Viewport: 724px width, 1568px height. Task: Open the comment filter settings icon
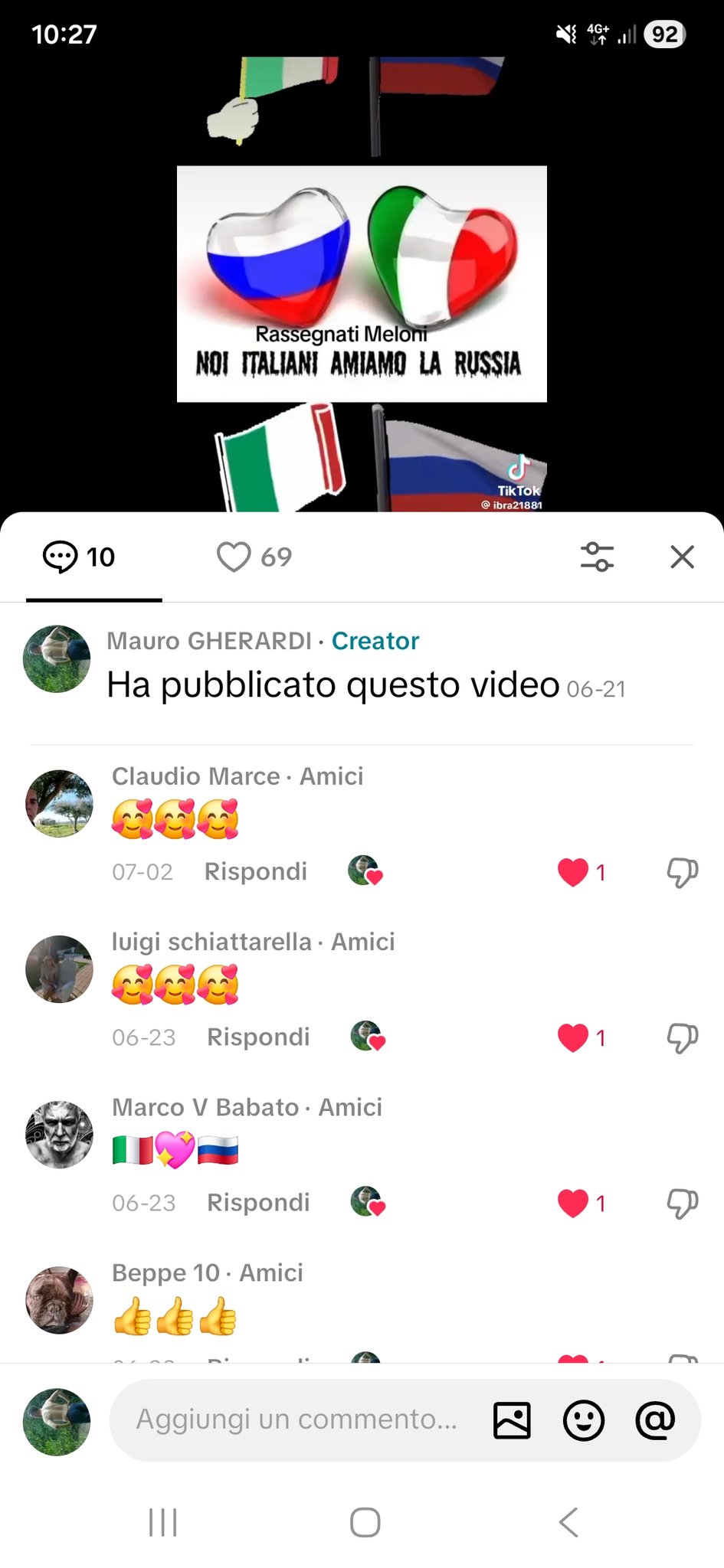(x=597, y=557)
